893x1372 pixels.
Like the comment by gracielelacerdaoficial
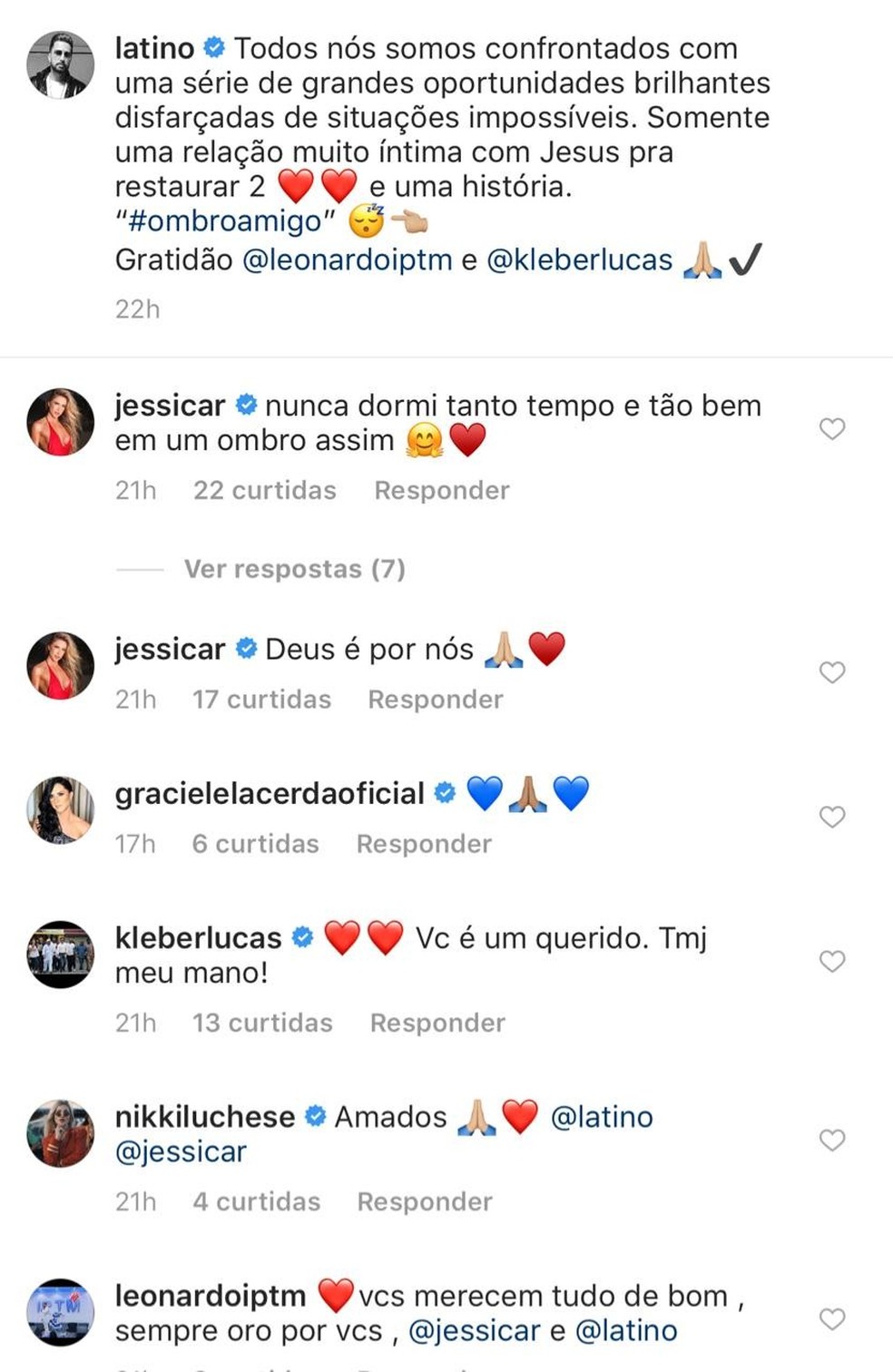(x=832, y=817)
